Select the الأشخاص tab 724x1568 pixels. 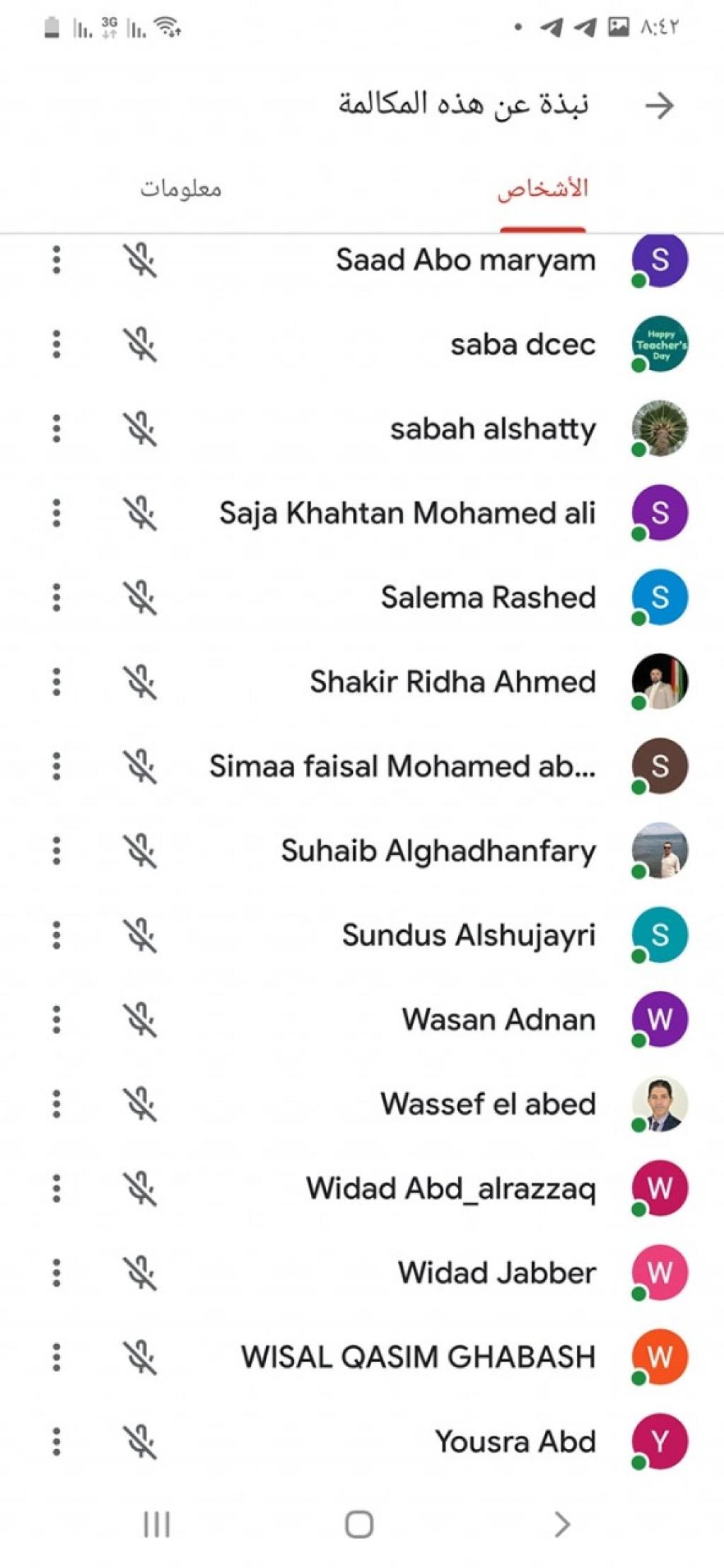click(x=542, y=189)
